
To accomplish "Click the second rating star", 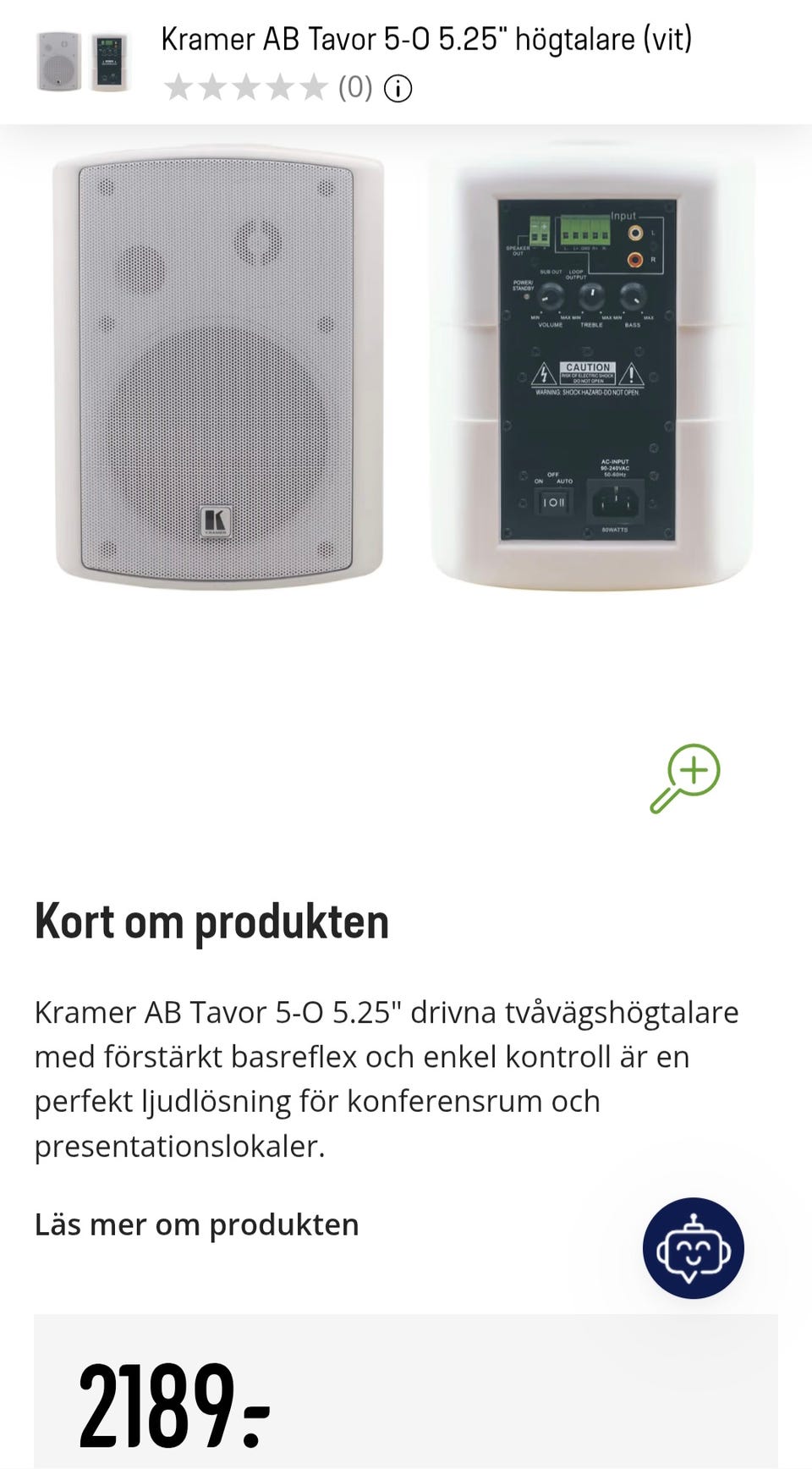I will pyautogui.click(x=213, y=87).
